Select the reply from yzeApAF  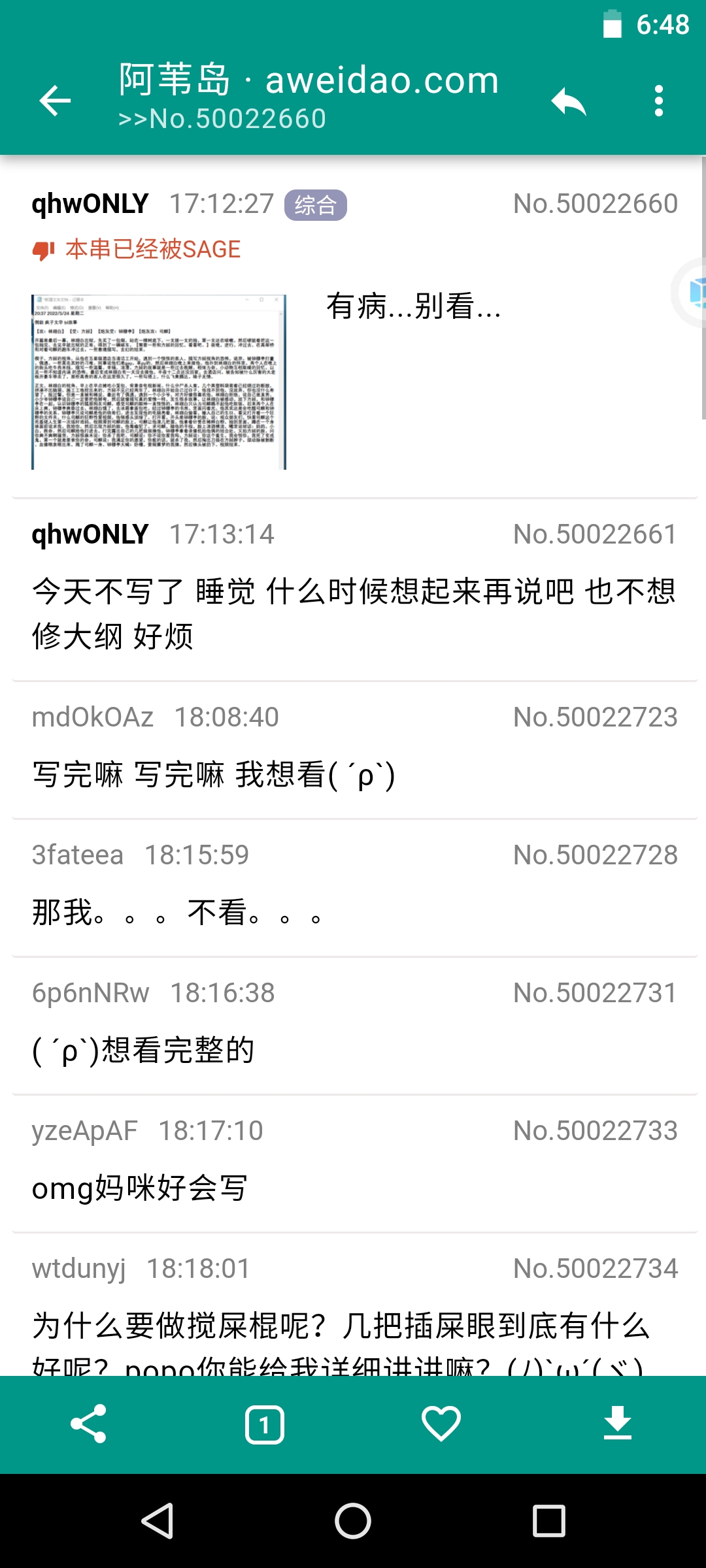click(x=353, y=1164)
